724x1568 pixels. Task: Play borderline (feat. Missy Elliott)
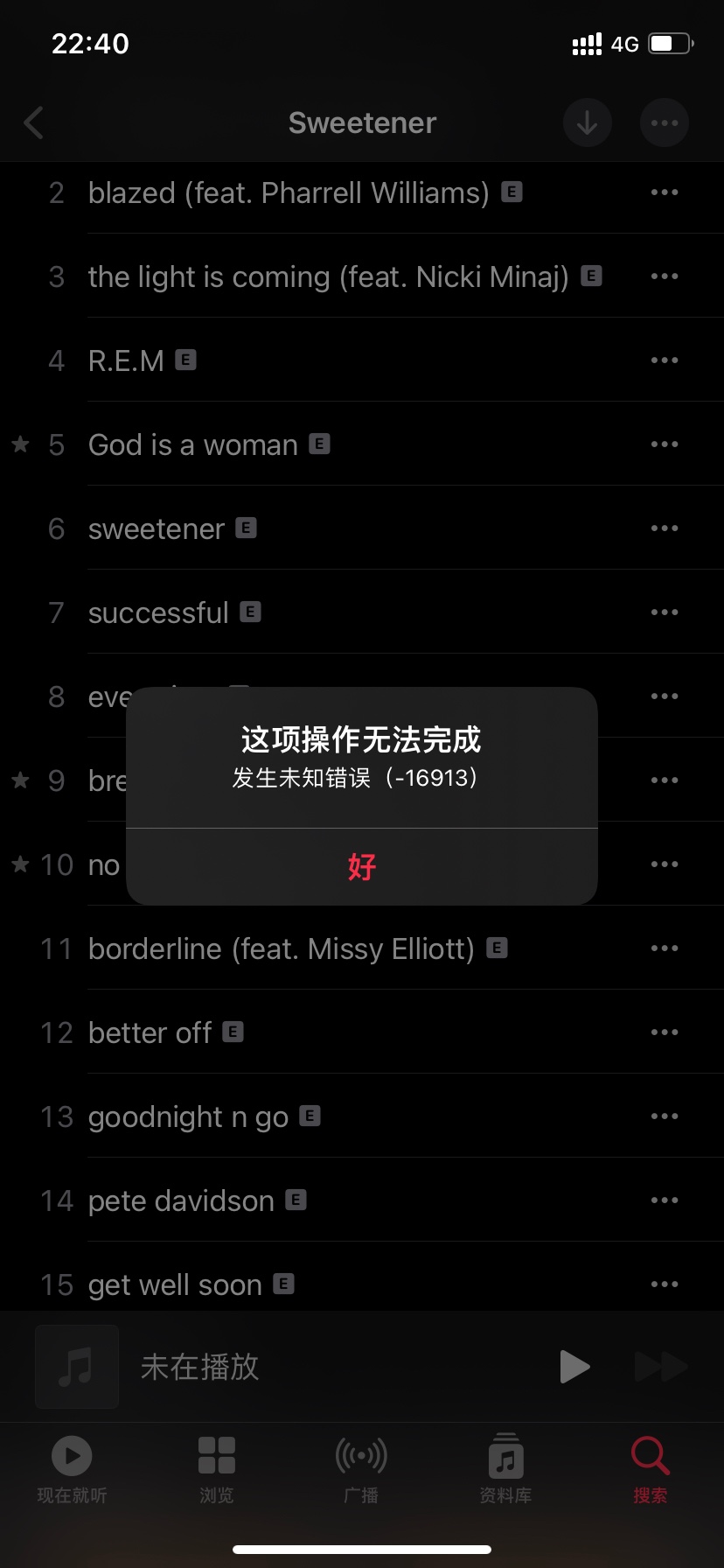(281, 948)
